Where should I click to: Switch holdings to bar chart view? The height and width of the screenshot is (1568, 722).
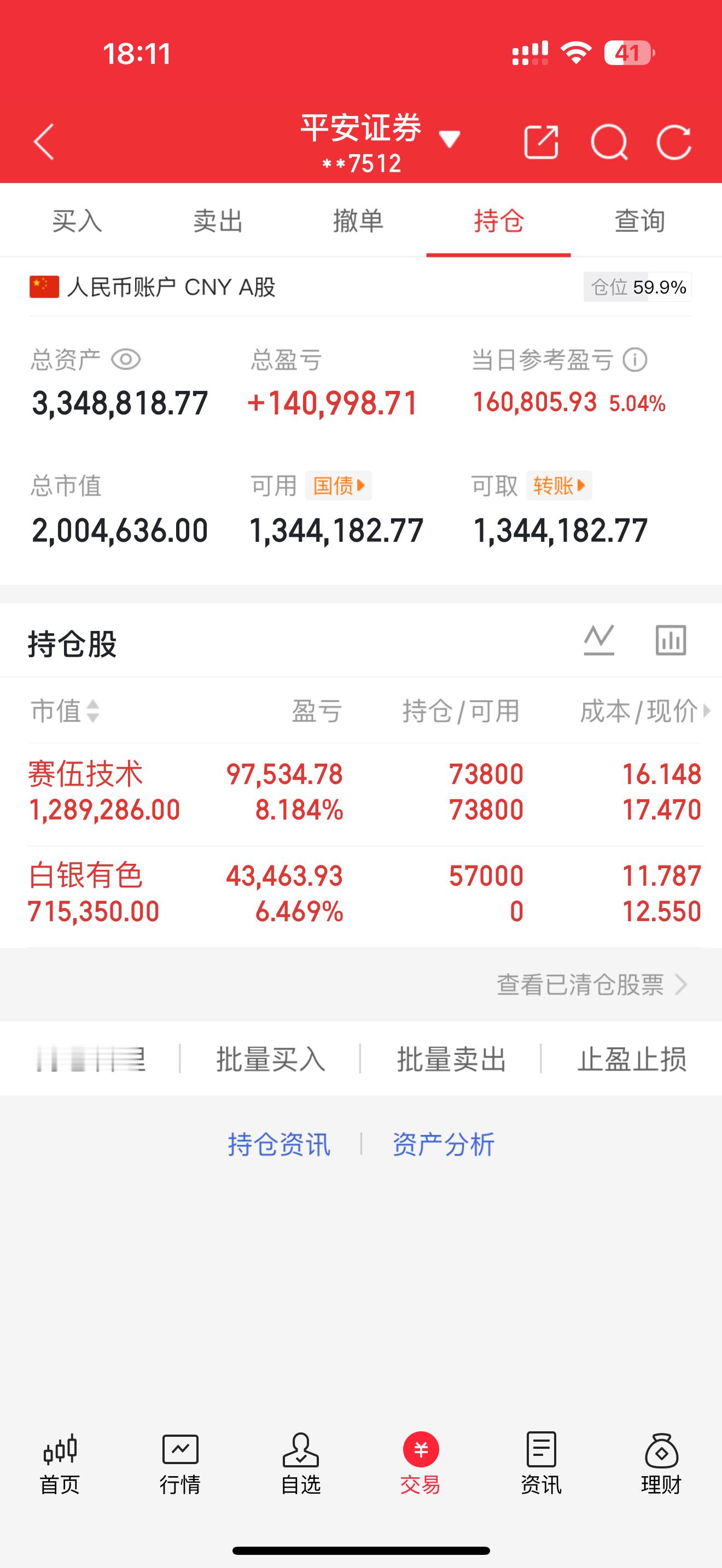pos(669,639)
